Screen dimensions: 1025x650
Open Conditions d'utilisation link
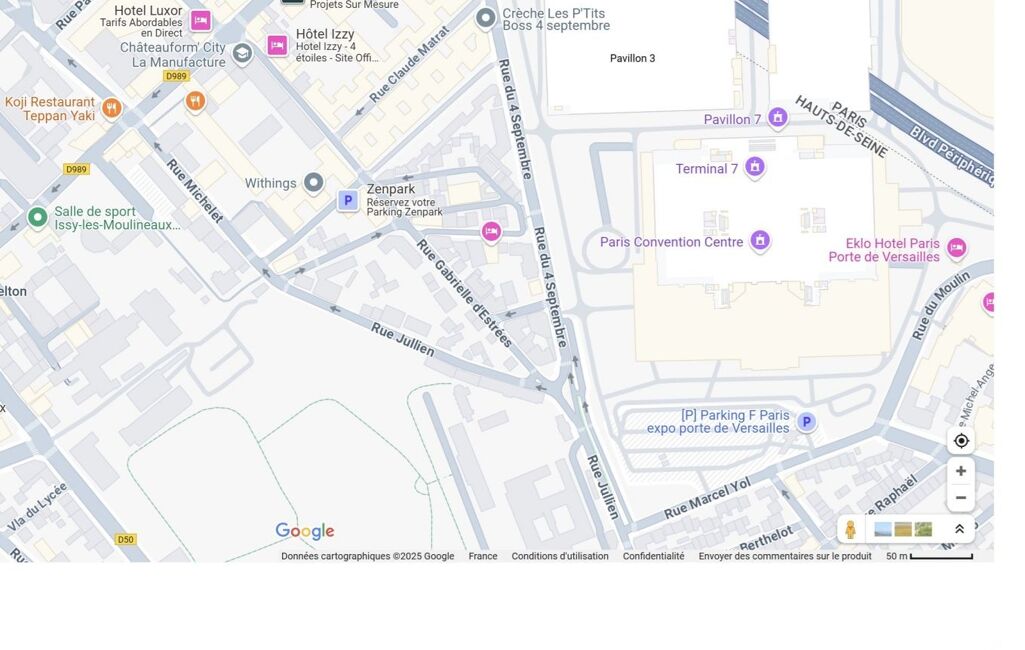point(560,556)
